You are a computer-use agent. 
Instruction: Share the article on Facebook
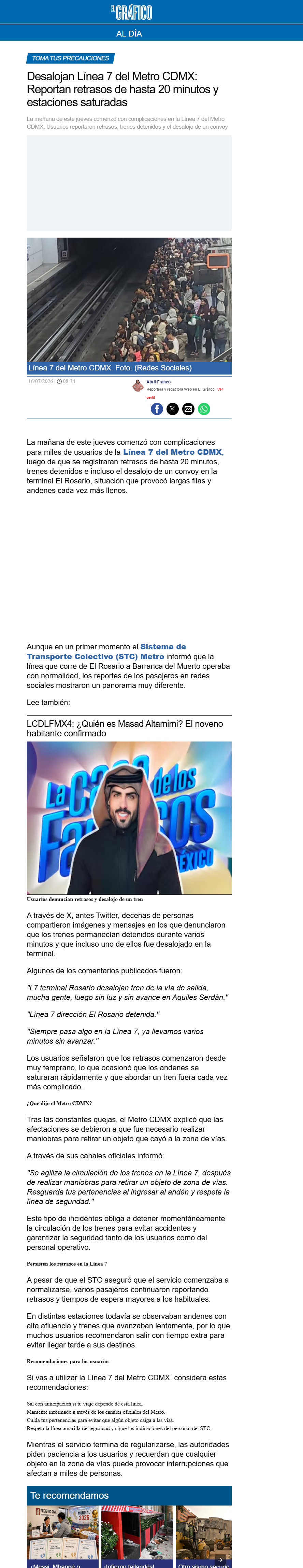coord(157,409)
